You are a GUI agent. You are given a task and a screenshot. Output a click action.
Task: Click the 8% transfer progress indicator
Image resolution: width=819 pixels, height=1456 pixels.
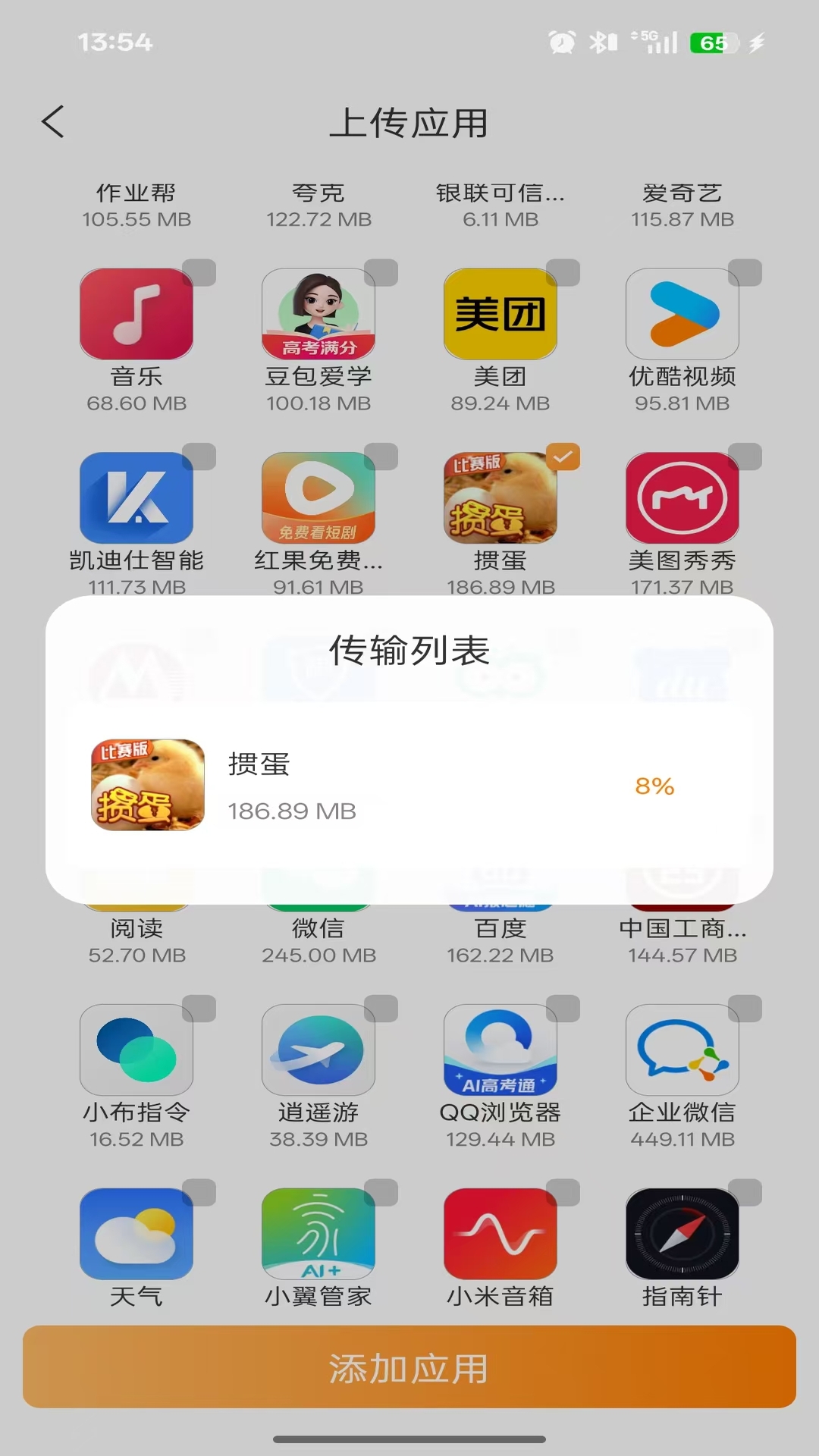[654, 787]
